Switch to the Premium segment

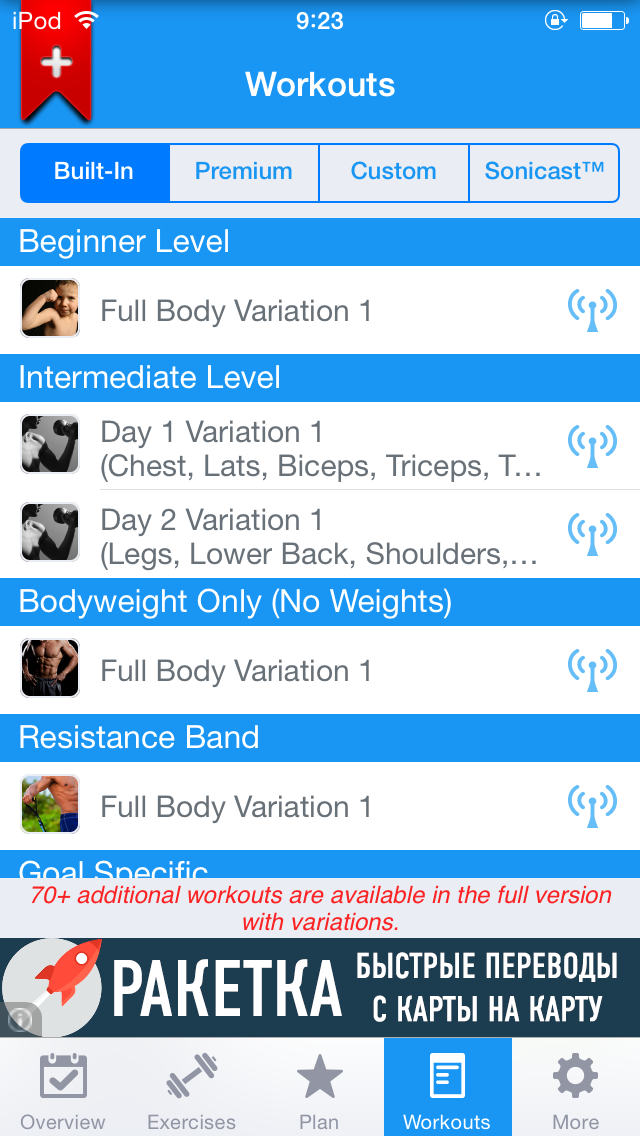[243, 172]
